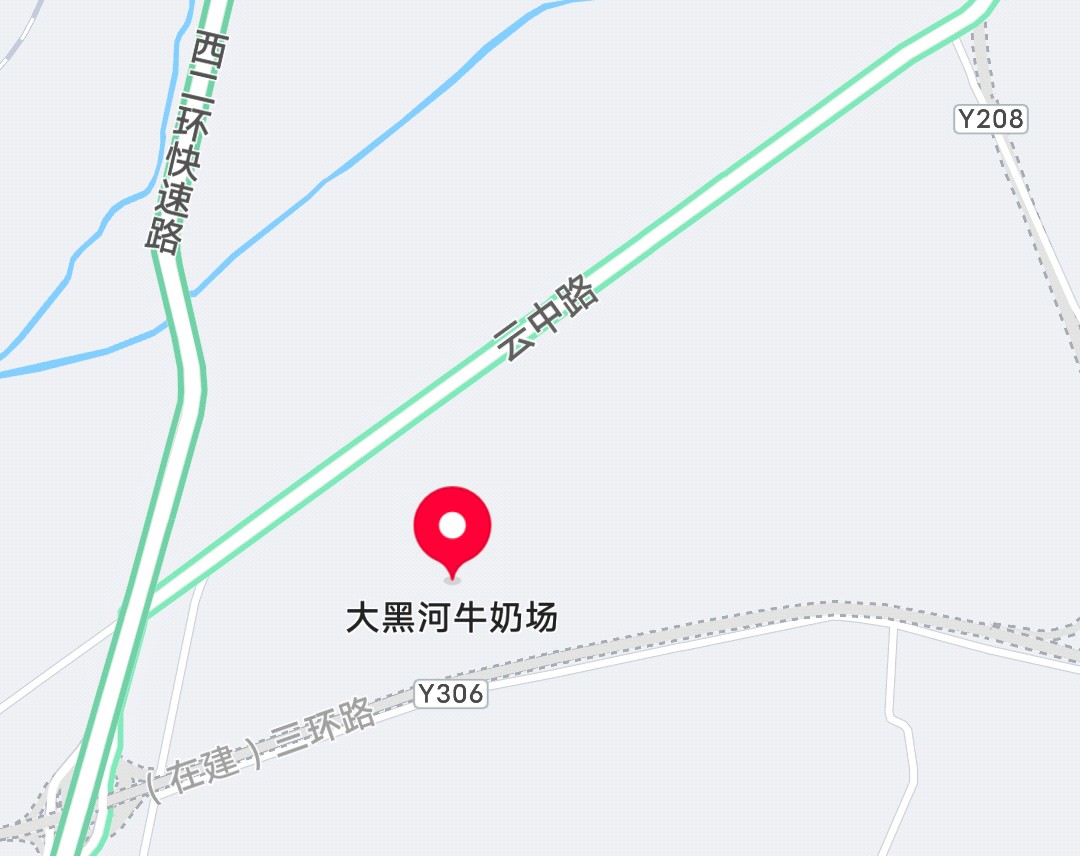Tap the red pin for 大黑河牛奶场
Screen dimensions: 1080x856
[x=452, y=528]
